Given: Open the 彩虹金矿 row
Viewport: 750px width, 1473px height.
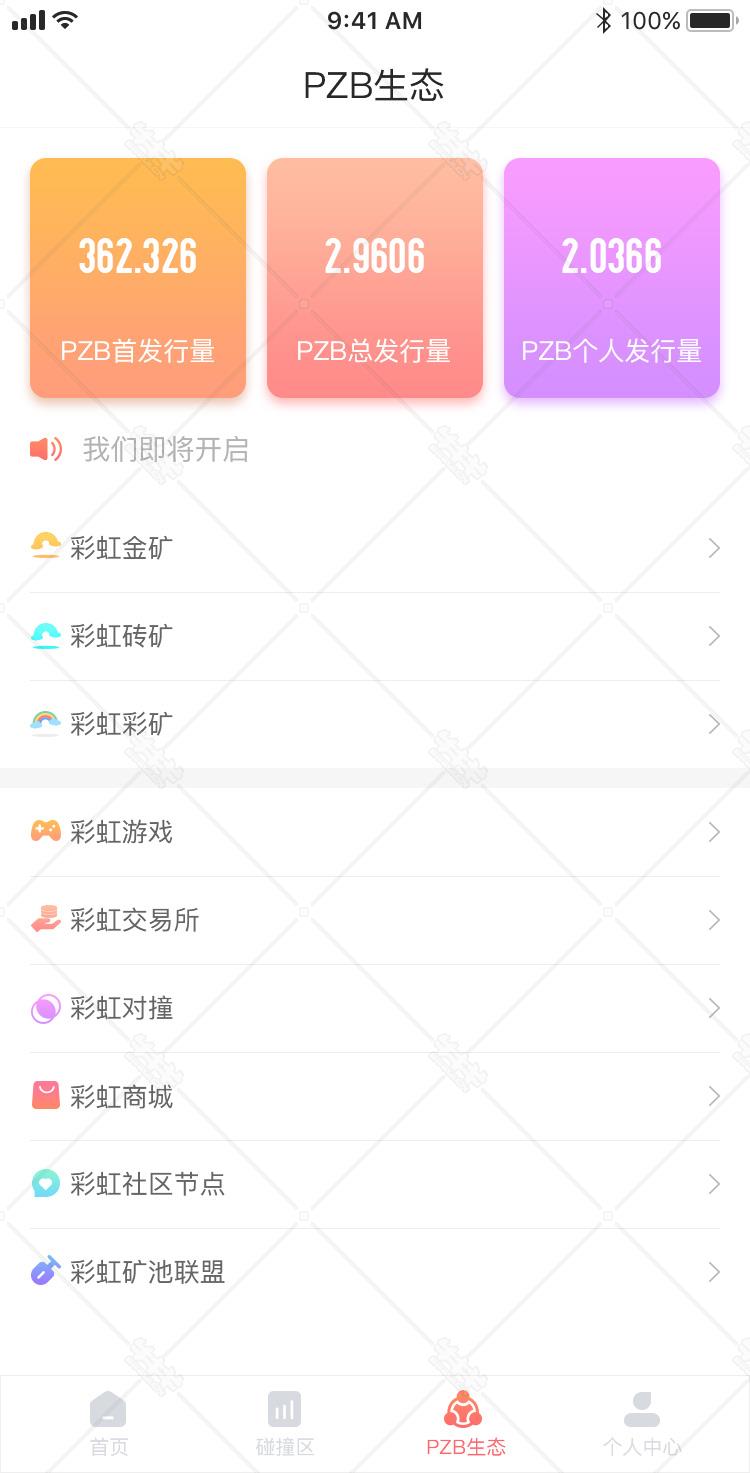Looking at the screenshot, I should click(374, 548).
